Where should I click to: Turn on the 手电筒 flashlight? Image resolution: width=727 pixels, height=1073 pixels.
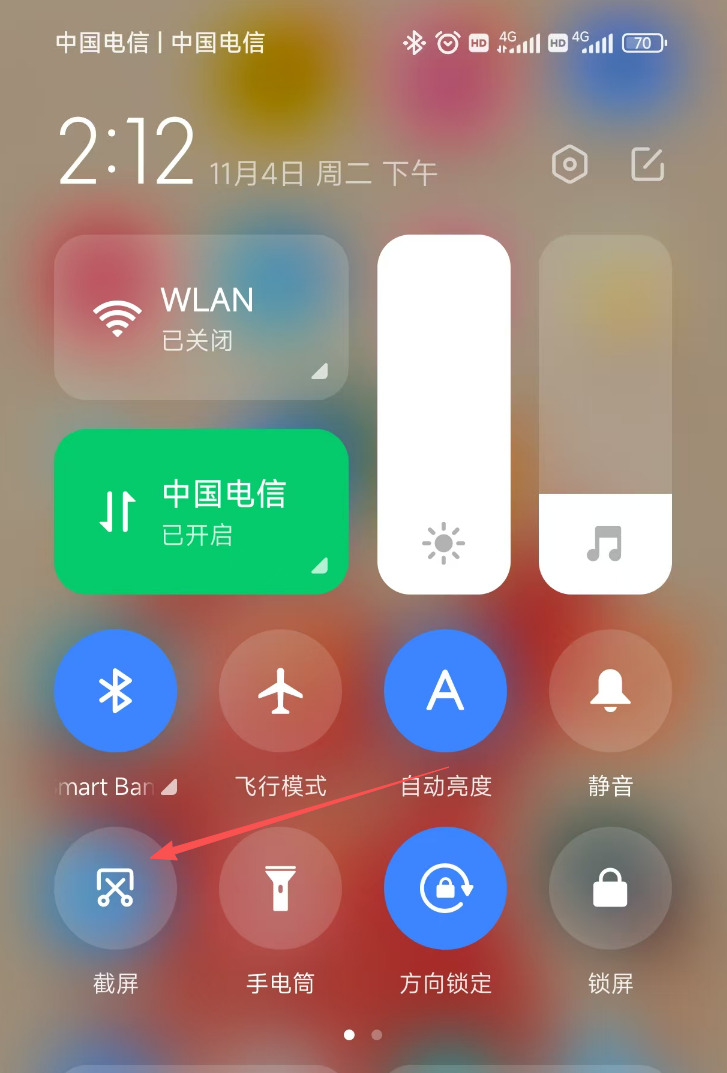click(280, 888)
